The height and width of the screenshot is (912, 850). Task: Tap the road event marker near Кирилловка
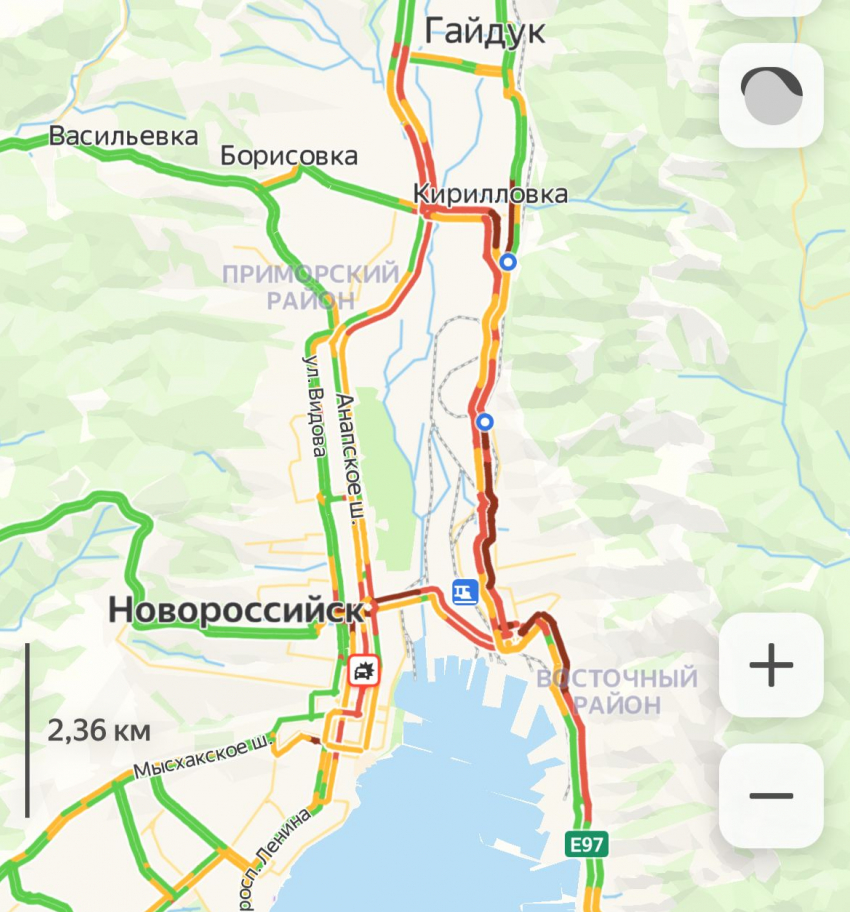point(508,262)
